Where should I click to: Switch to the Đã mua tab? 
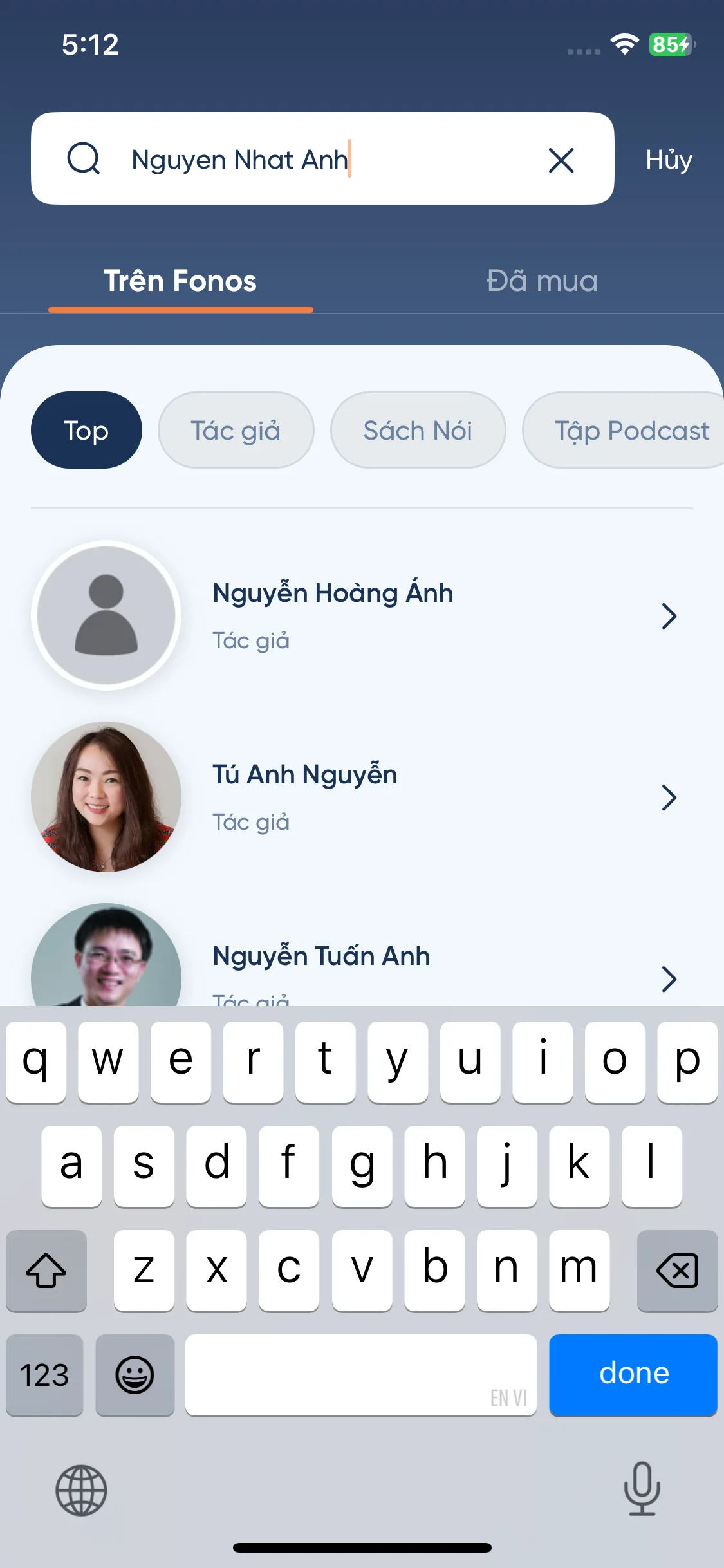pos(541,281)
